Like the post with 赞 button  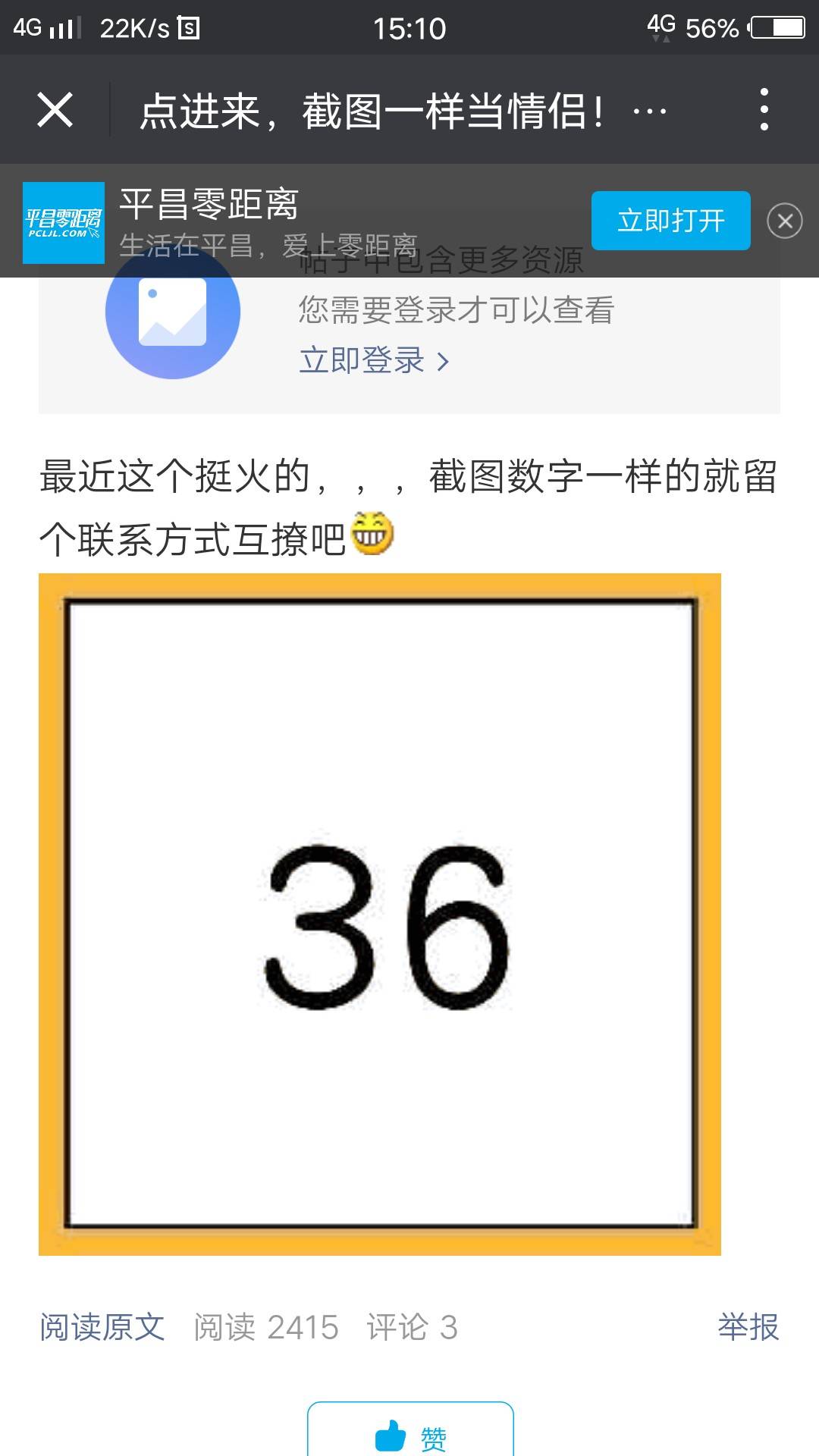[410, 1433]
